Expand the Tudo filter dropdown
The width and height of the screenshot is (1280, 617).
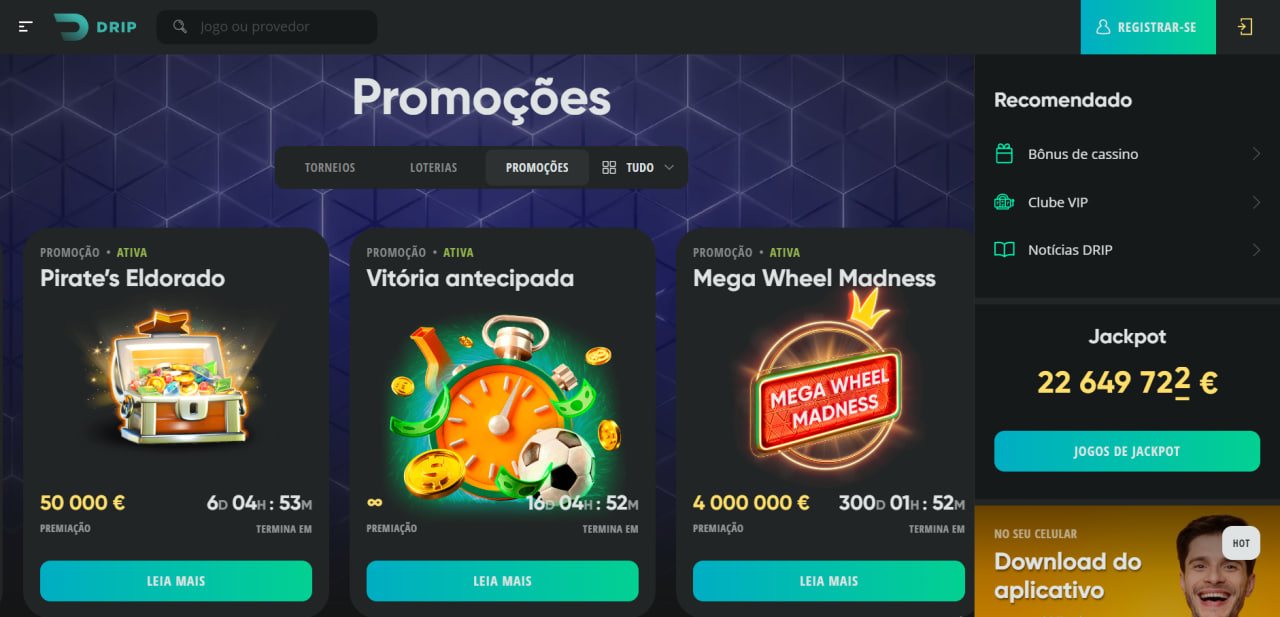[638, 167]
